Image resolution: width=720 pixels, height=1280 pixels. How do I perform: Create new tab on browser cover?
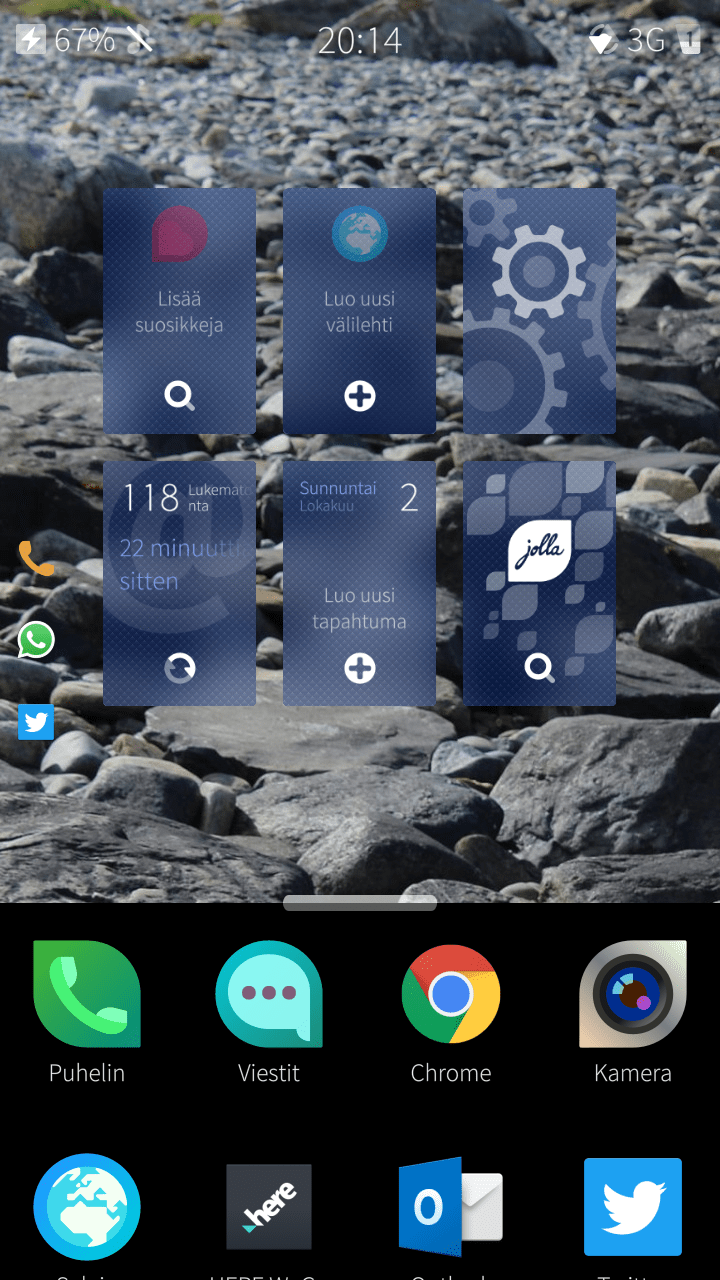pyautogui.click(x=360, y=397)
